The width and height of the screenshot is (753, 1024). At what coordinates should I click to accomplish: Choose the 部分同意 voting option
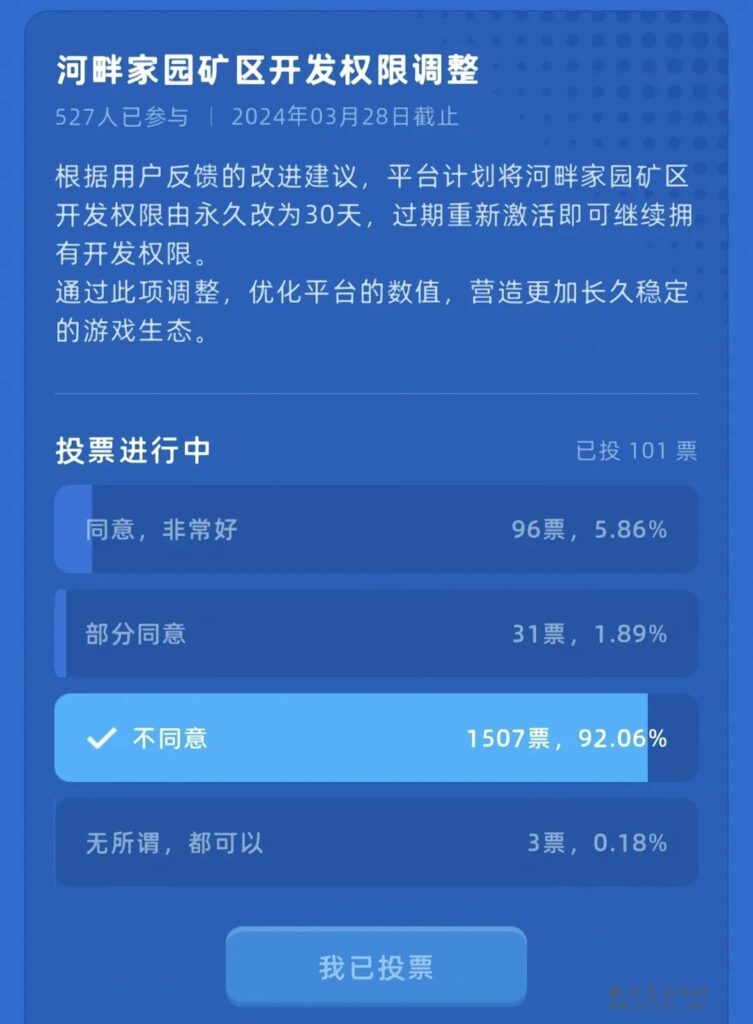click(376, 634)
